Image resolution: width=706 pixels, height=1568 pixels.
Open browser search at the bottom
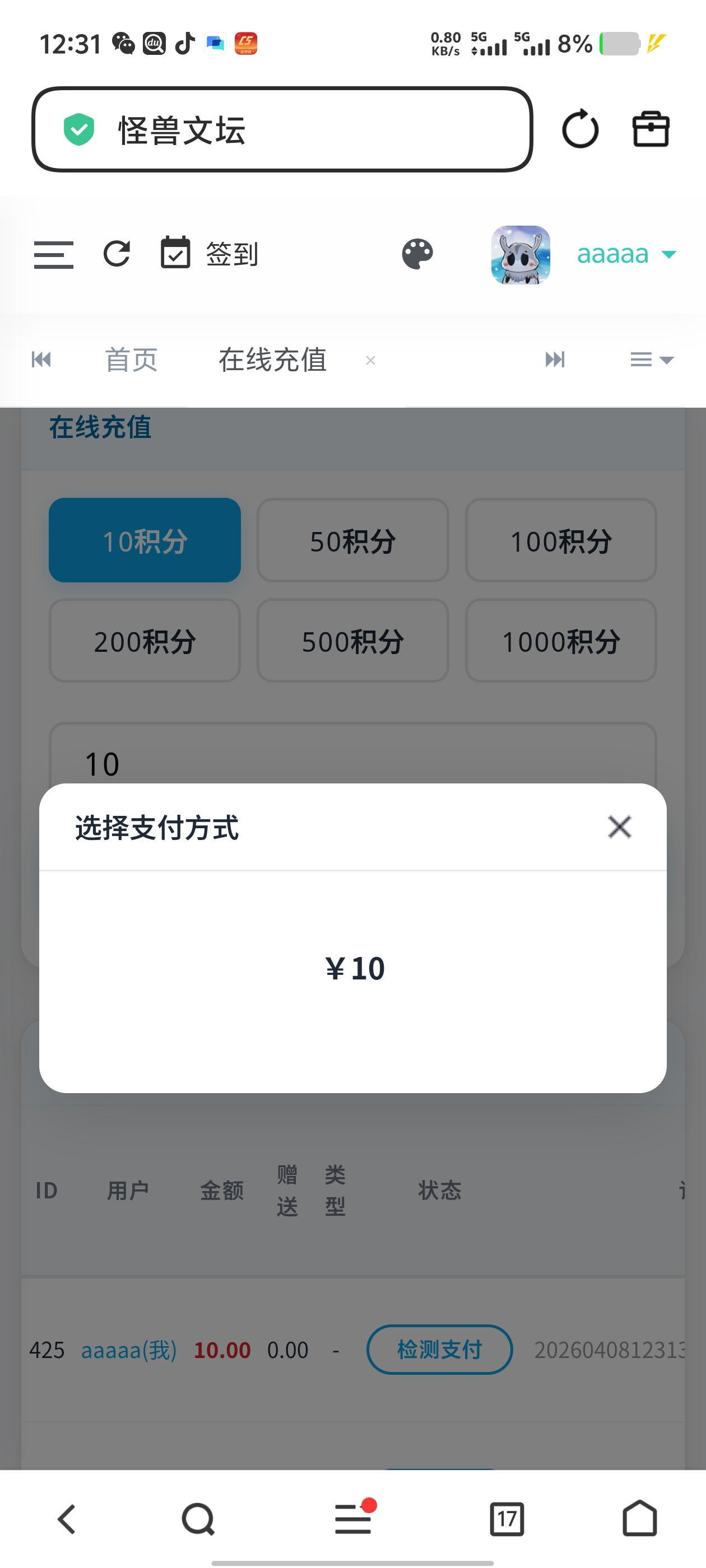(x=198, y=1519)
